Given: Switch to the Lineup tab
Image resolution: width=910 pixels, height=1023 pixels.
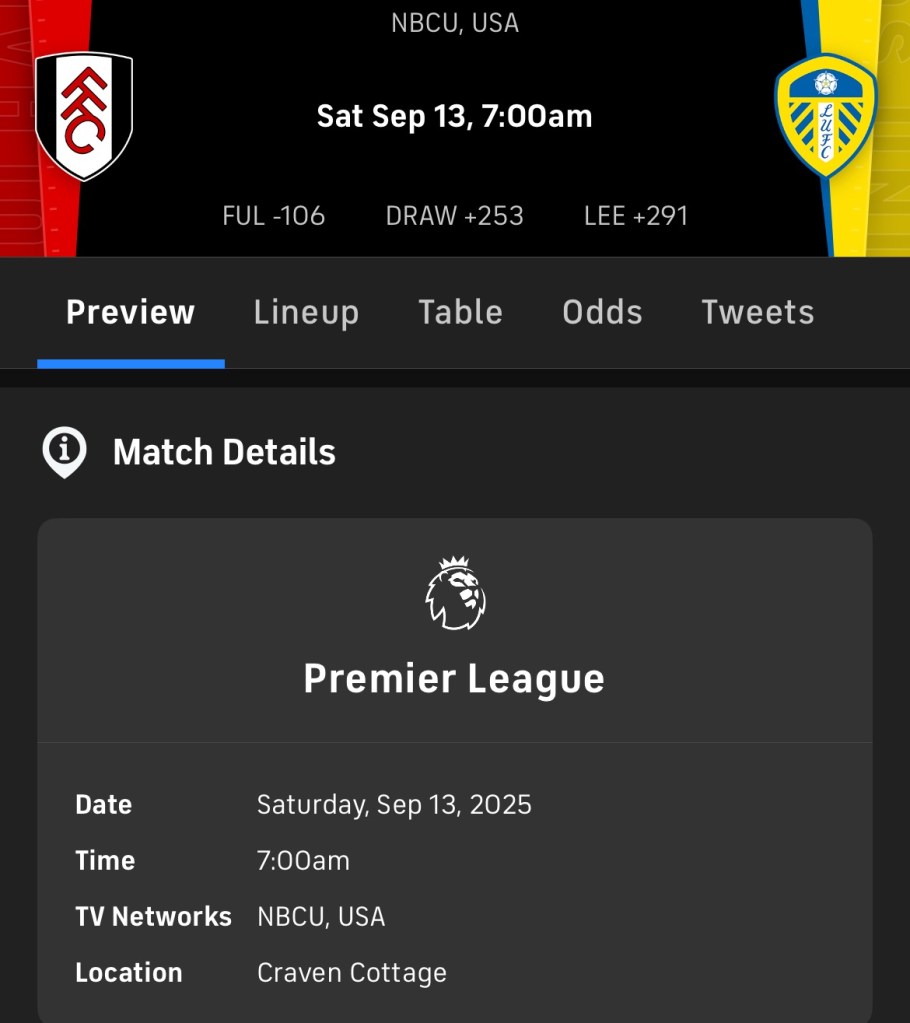Looking at the screenshot, I should tap(306, 312).
